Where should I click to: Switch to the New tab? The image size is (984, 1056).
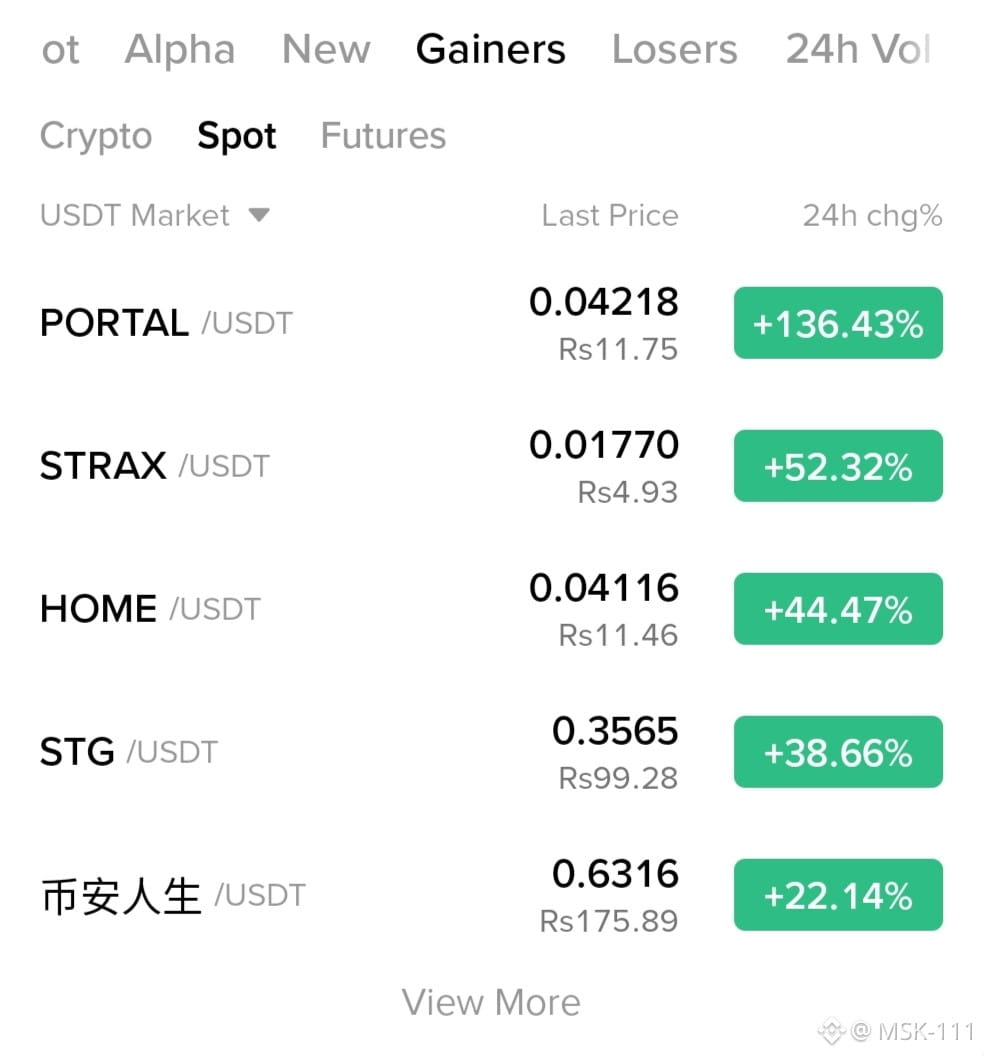coord(326,50)
